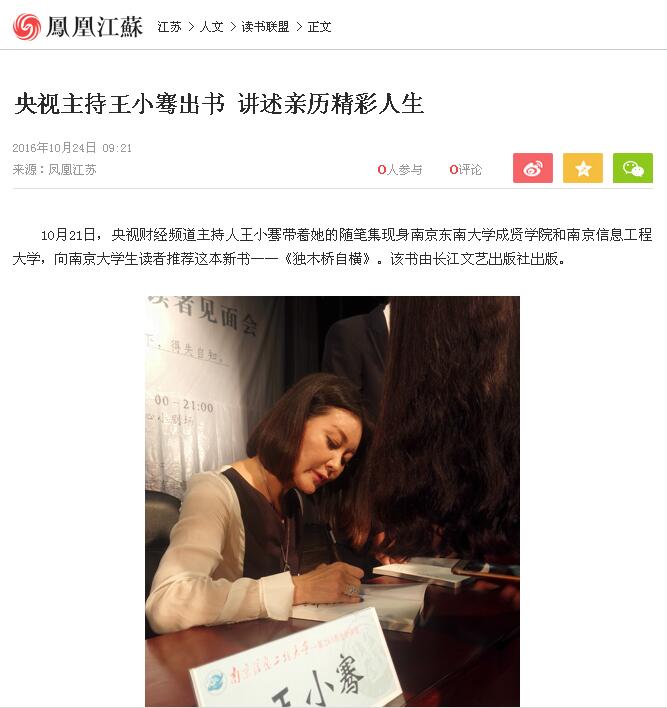This screenshot has height=708, width=667.
Task: Share article via WeChat
Action: click(x=633, y=168)
